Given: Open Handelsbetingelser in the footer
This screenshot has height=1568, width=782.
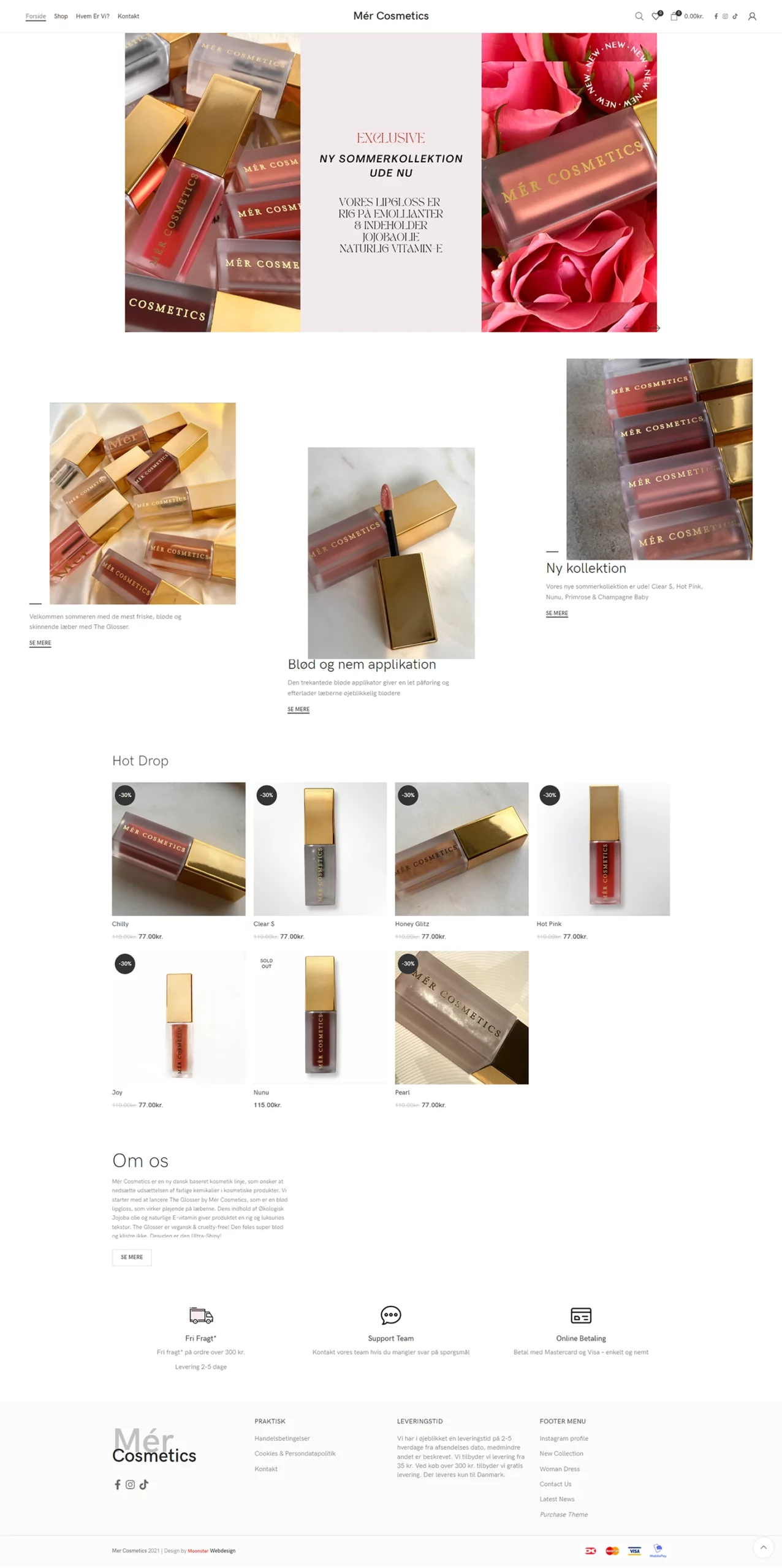Looking at the screenshot, I should (282, 1438).
